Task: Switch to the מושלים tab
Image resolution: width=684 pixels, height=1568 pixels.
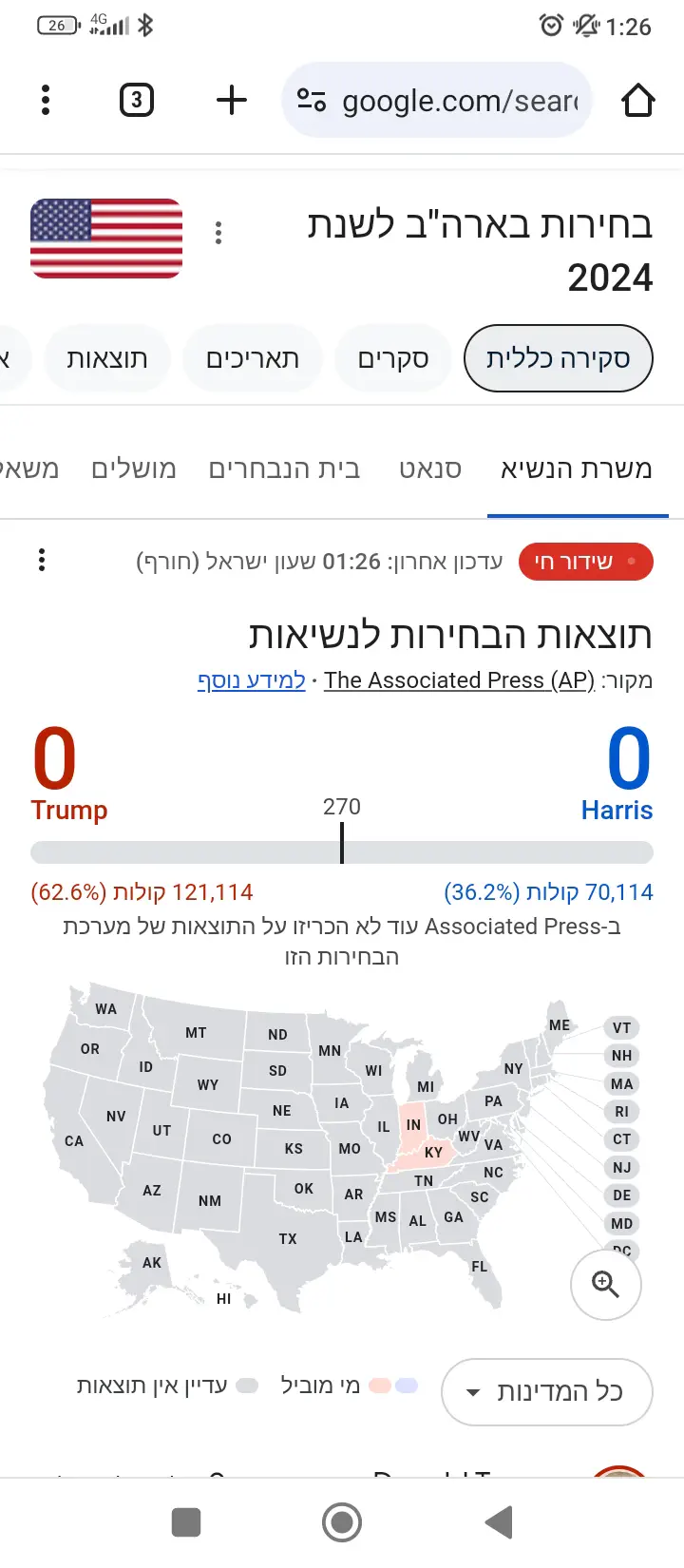Action: point(134,468)
